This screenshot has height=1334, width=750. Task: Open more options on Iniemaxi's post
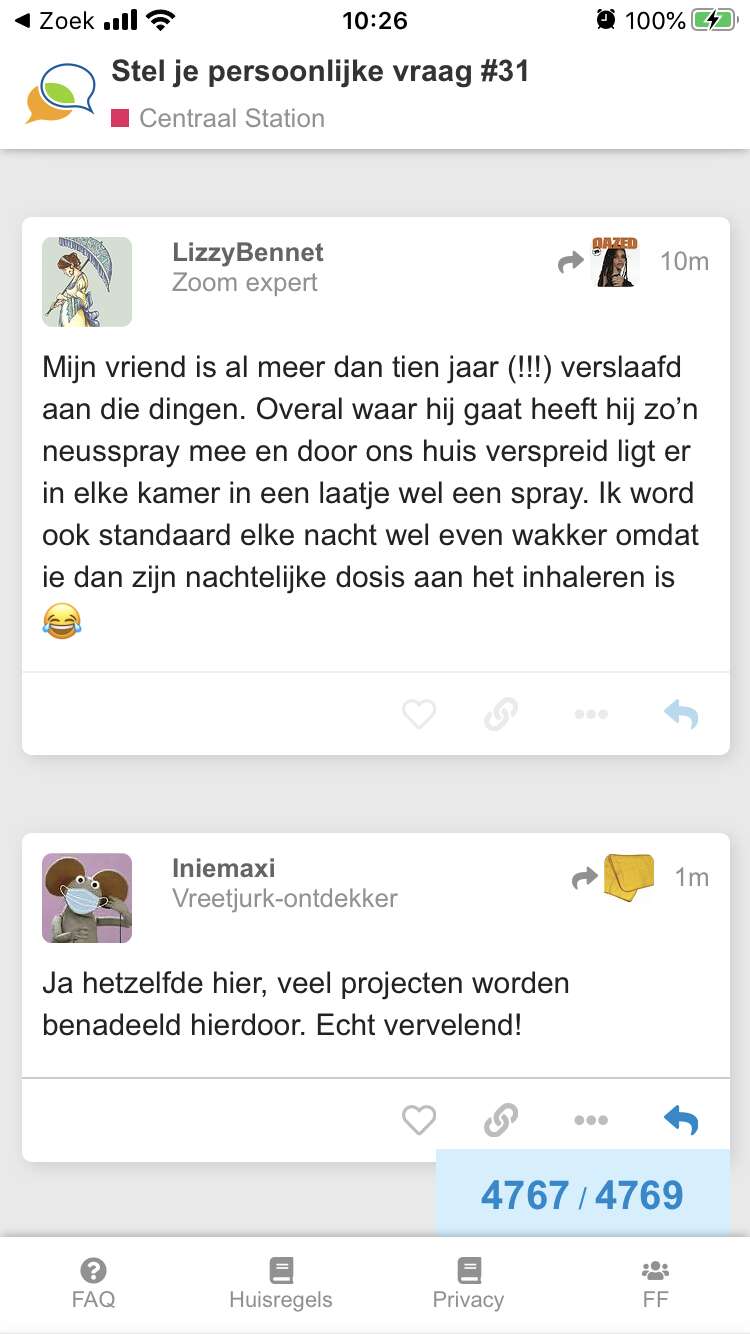[591, 1120]
